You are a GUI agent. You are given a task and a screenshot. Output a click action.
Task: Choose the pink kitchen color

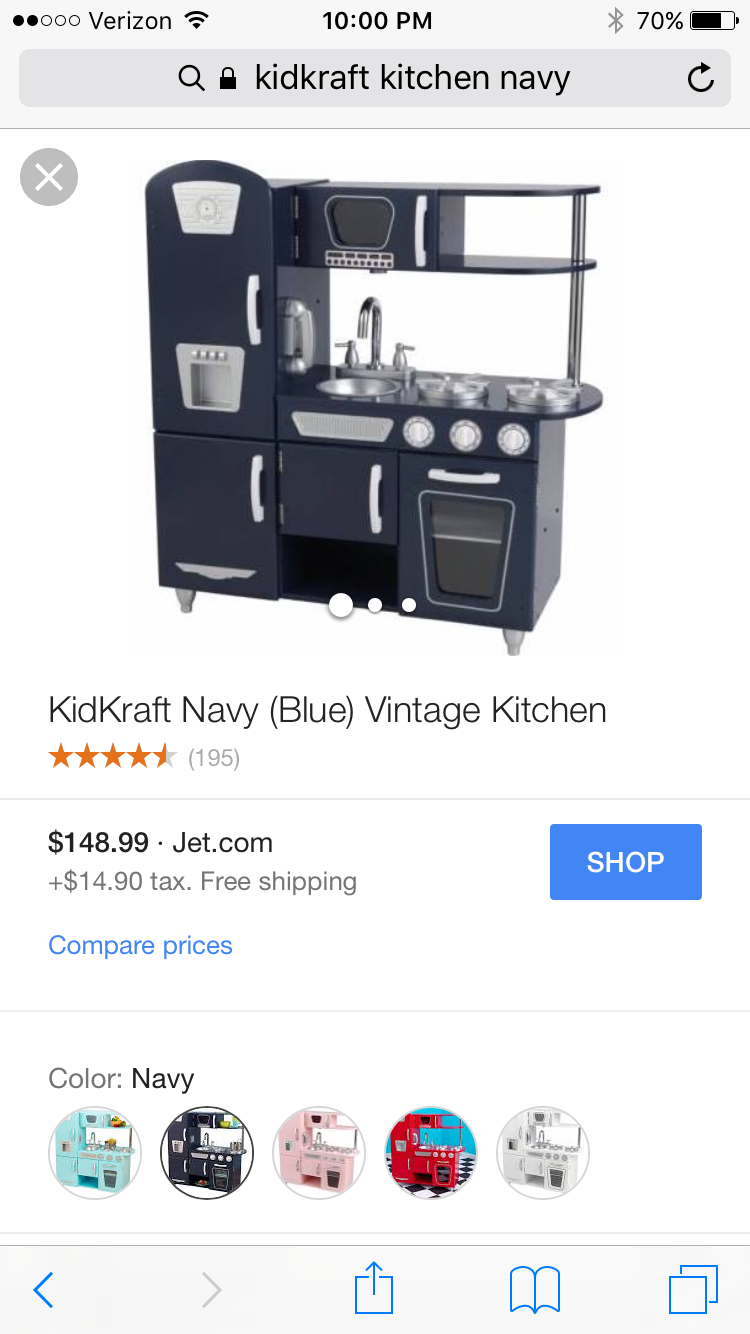point(319,1152)
